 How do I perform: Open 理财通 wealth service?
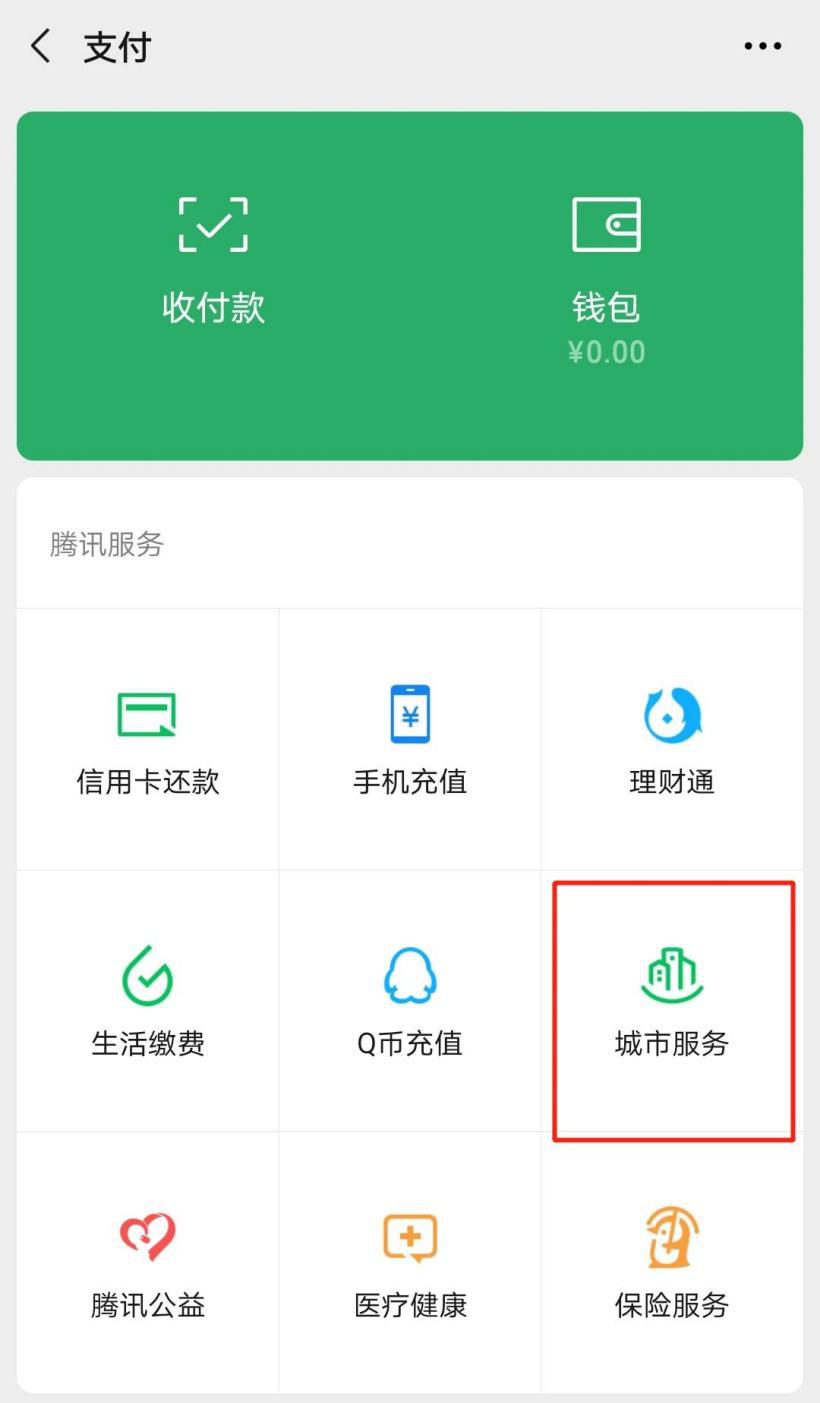(672, 740)
